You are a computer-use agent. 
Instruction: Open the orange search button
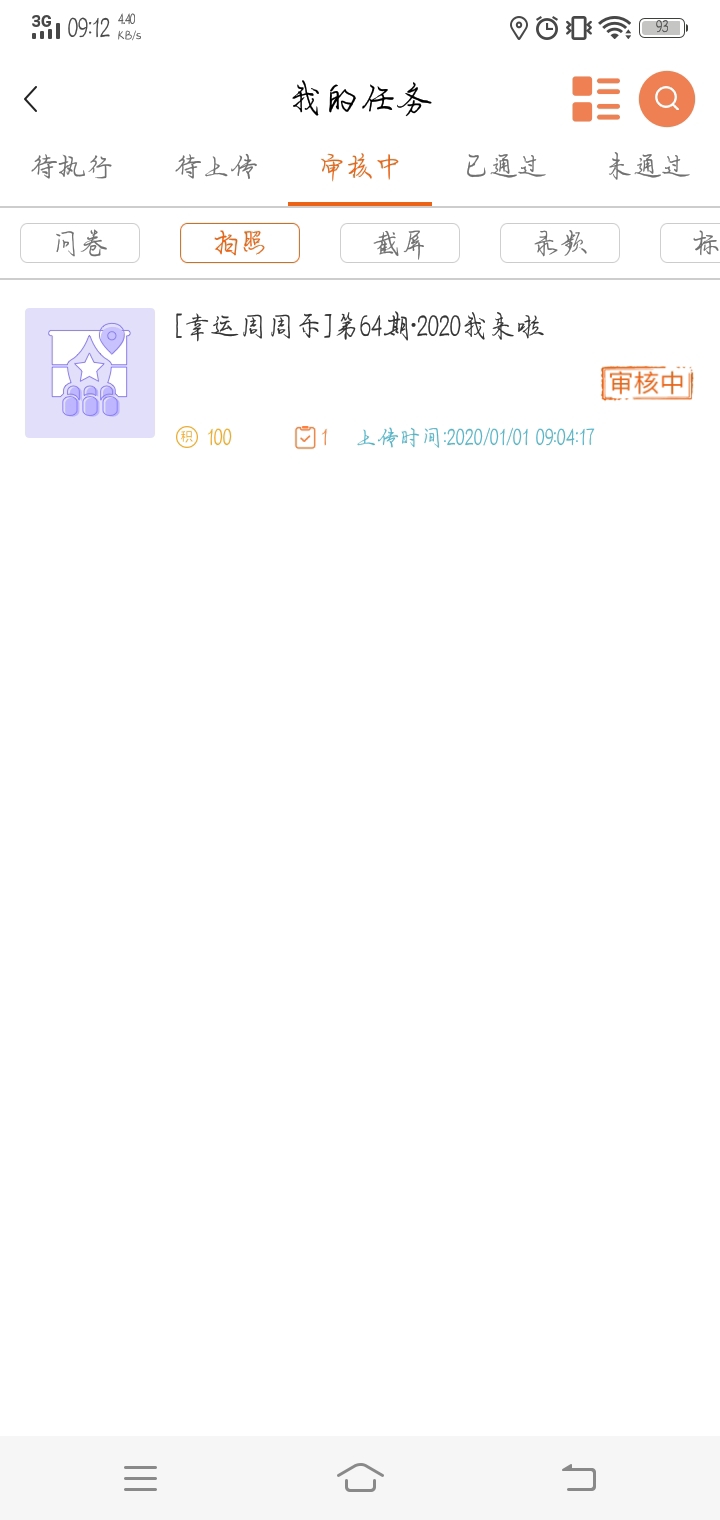pos(667,99)
